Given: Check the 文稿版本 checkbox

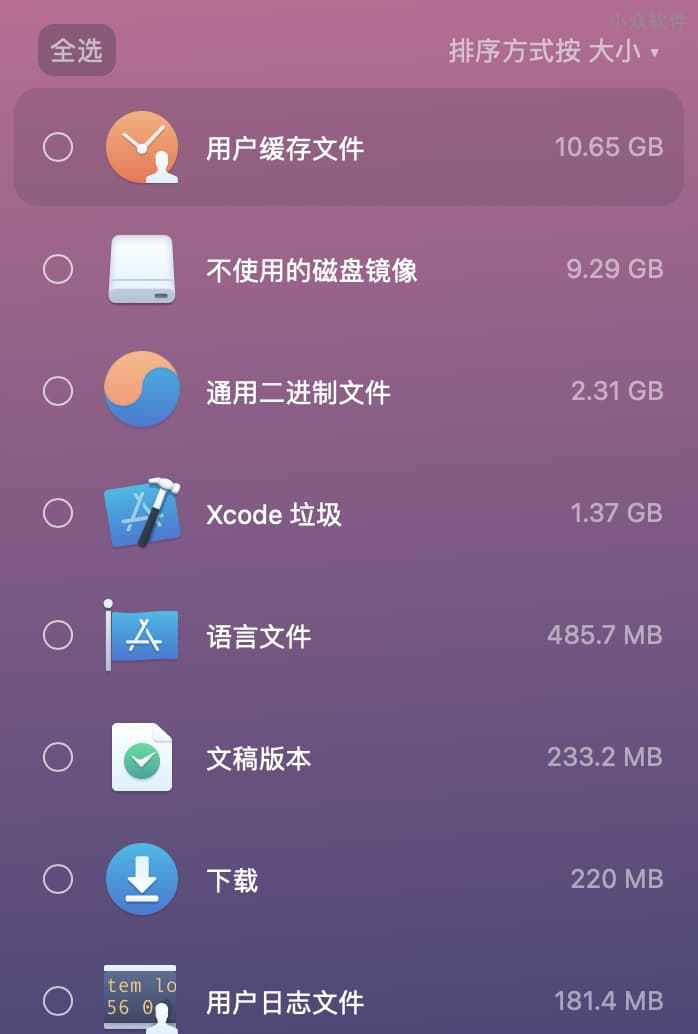Looking at the screenshot, I should [x=58, y=757].
